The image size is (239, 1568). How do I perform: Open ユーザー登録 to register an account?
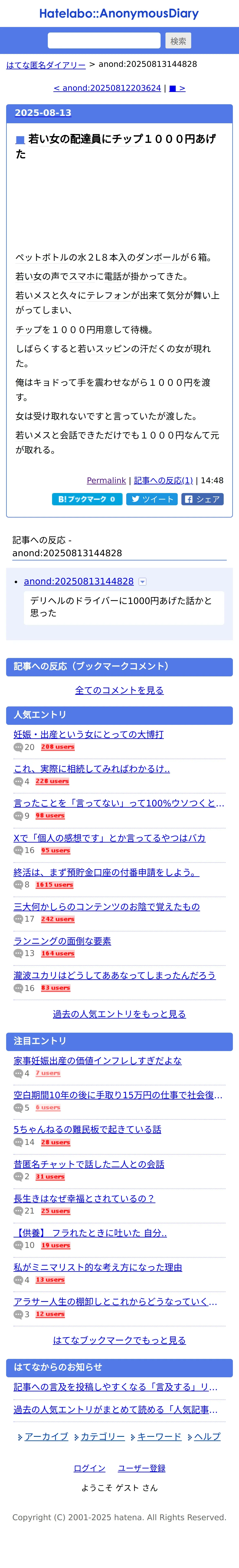click(142, 1468)
